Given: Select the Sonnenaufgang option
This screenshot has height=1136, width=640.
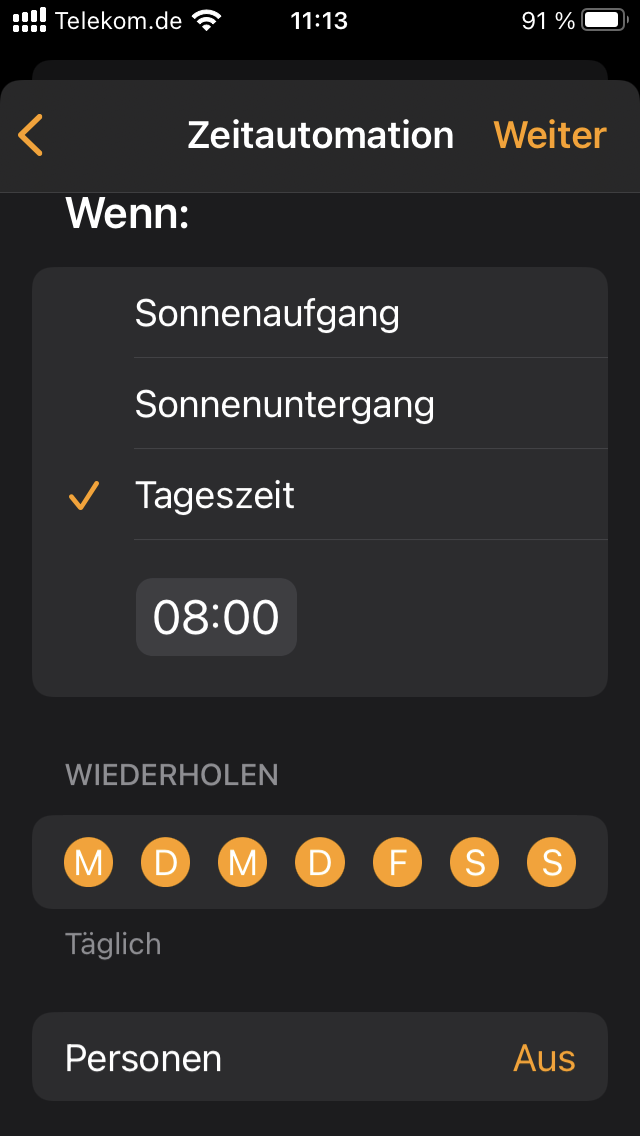Looking at the screenshot, I should click(x=320, y=314).
